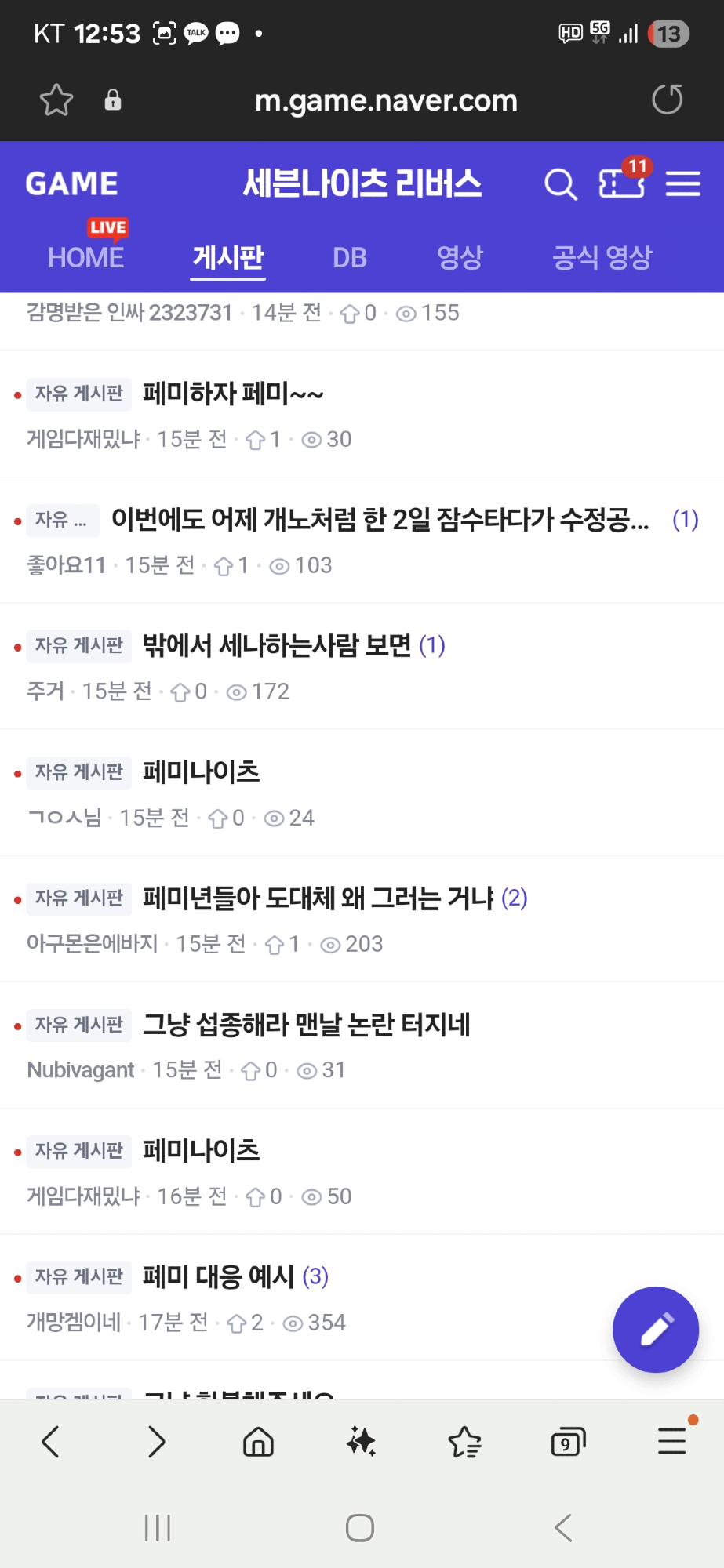Screen dimensions: 724x1568
Task: Reload the page in the address bar
Action: (667, 100)
